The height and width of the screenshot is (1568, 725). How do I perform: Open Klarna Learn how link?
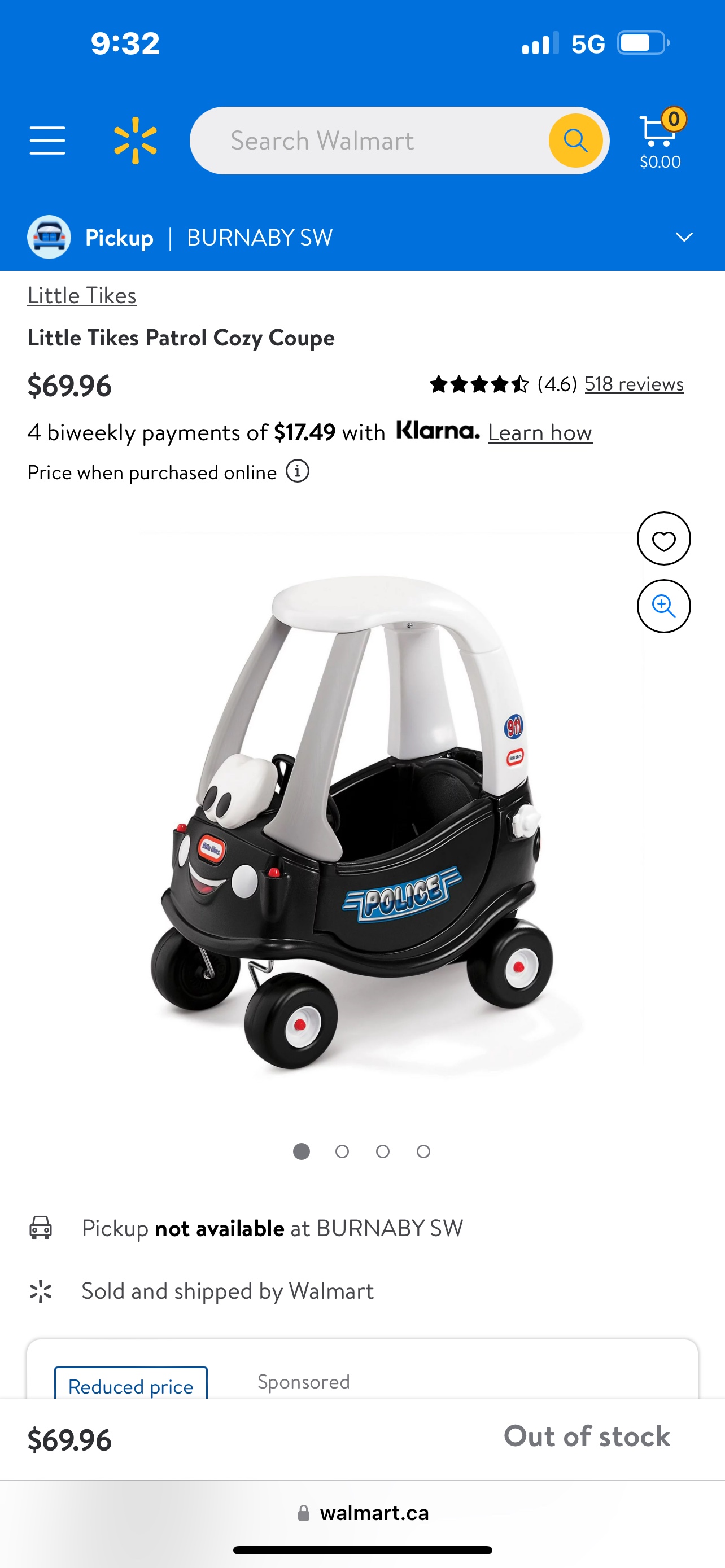point(540,433)
